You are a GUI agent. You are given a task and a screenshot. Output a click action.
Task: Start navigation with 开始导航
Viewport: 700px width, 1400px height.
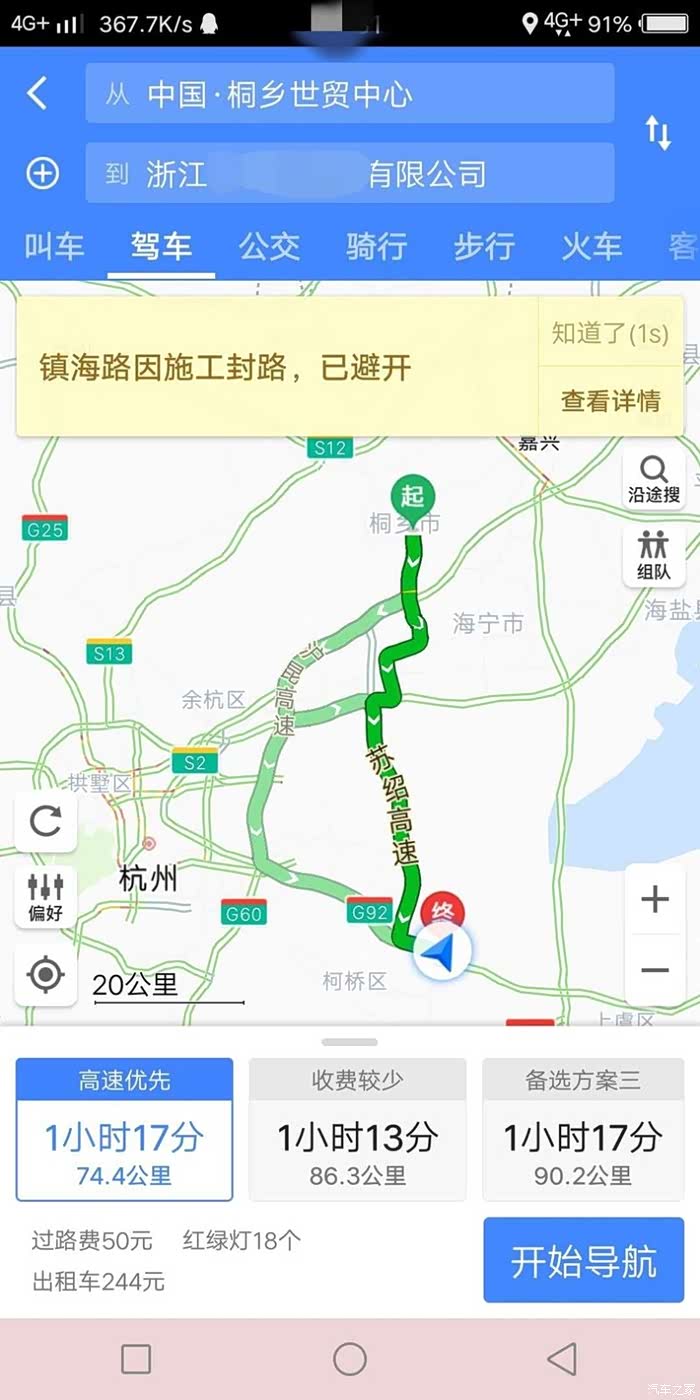coord(584,1260)
